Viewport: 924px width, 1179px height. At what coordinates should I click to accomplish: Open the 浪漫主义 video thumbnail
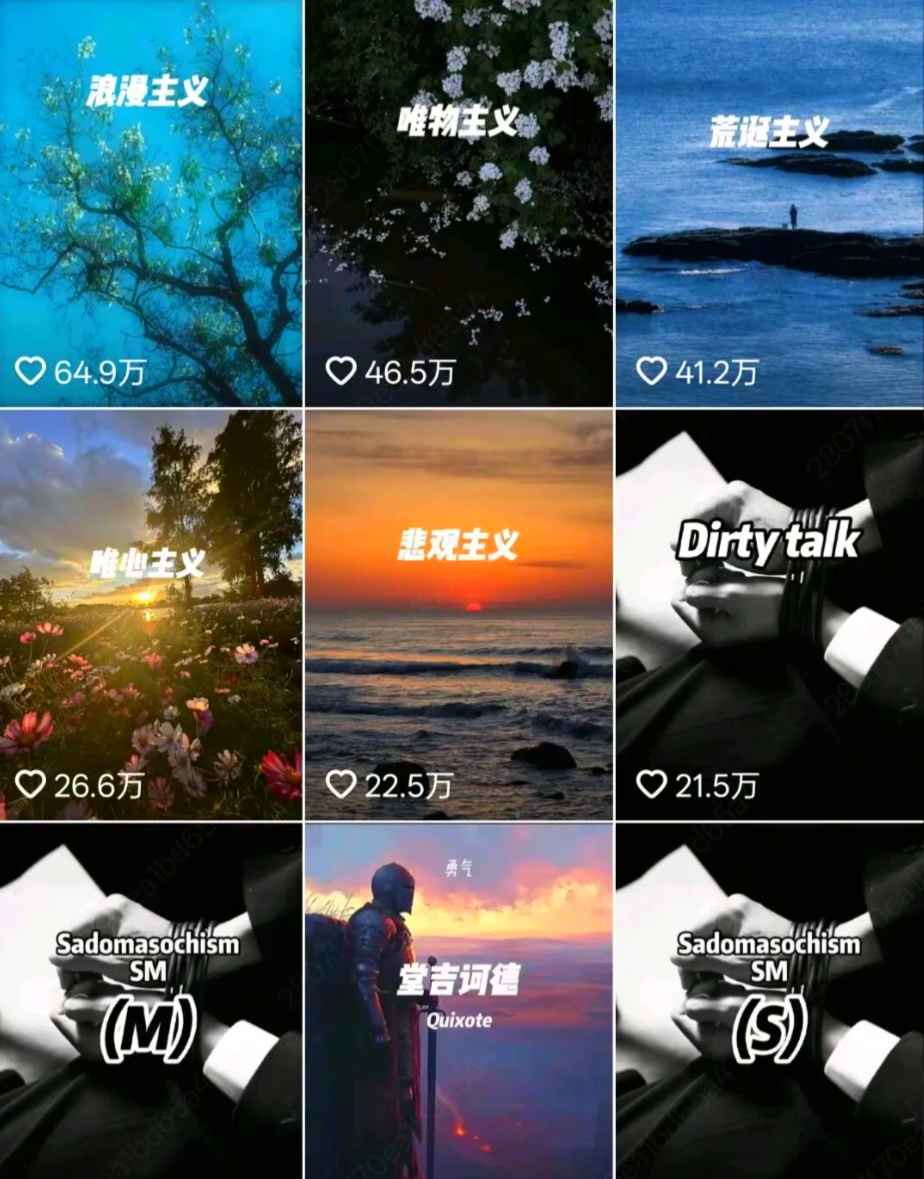150,200
